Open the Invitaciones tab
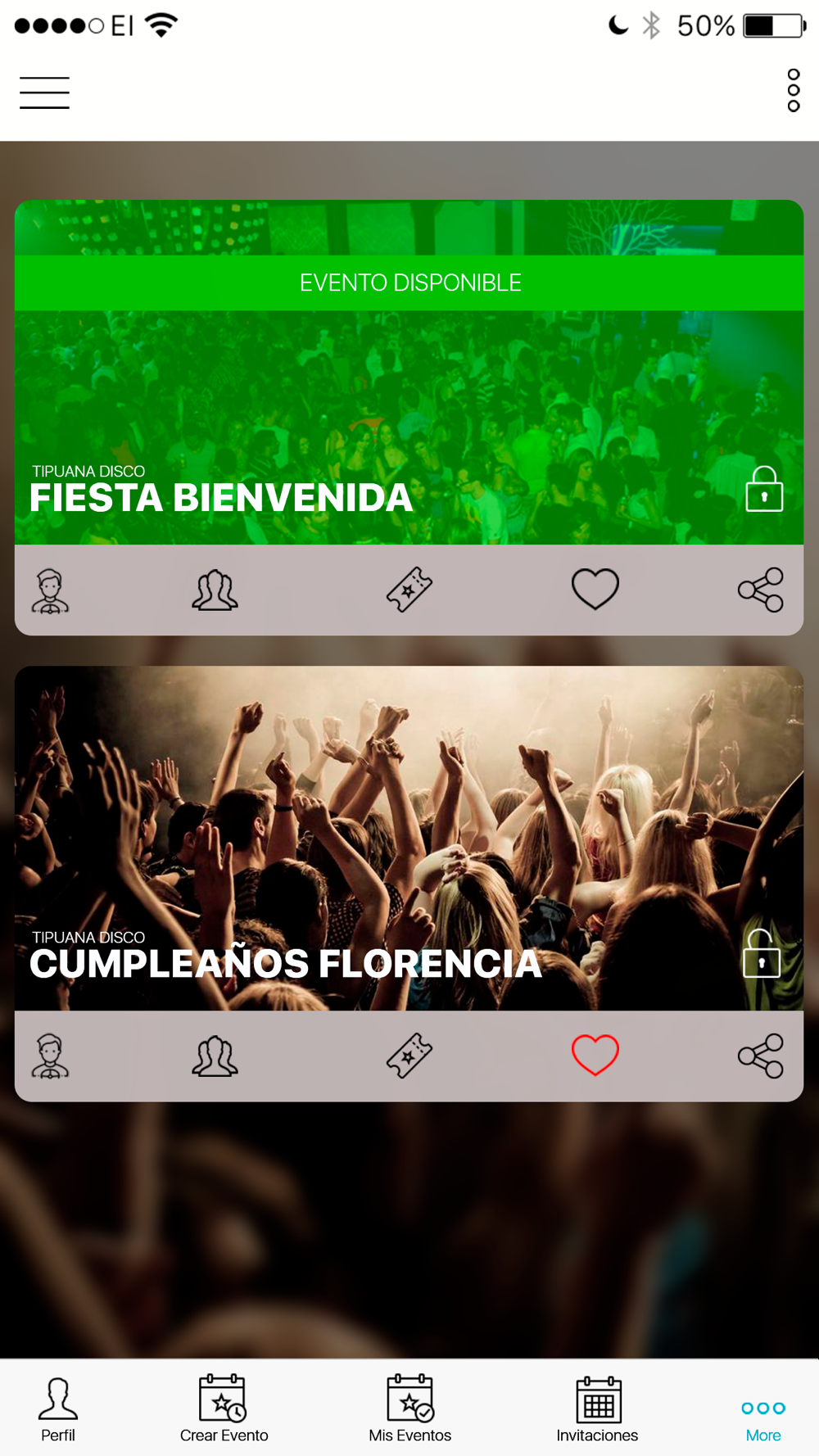This screenshot has height=1456, width=819. coord(598,1409)
